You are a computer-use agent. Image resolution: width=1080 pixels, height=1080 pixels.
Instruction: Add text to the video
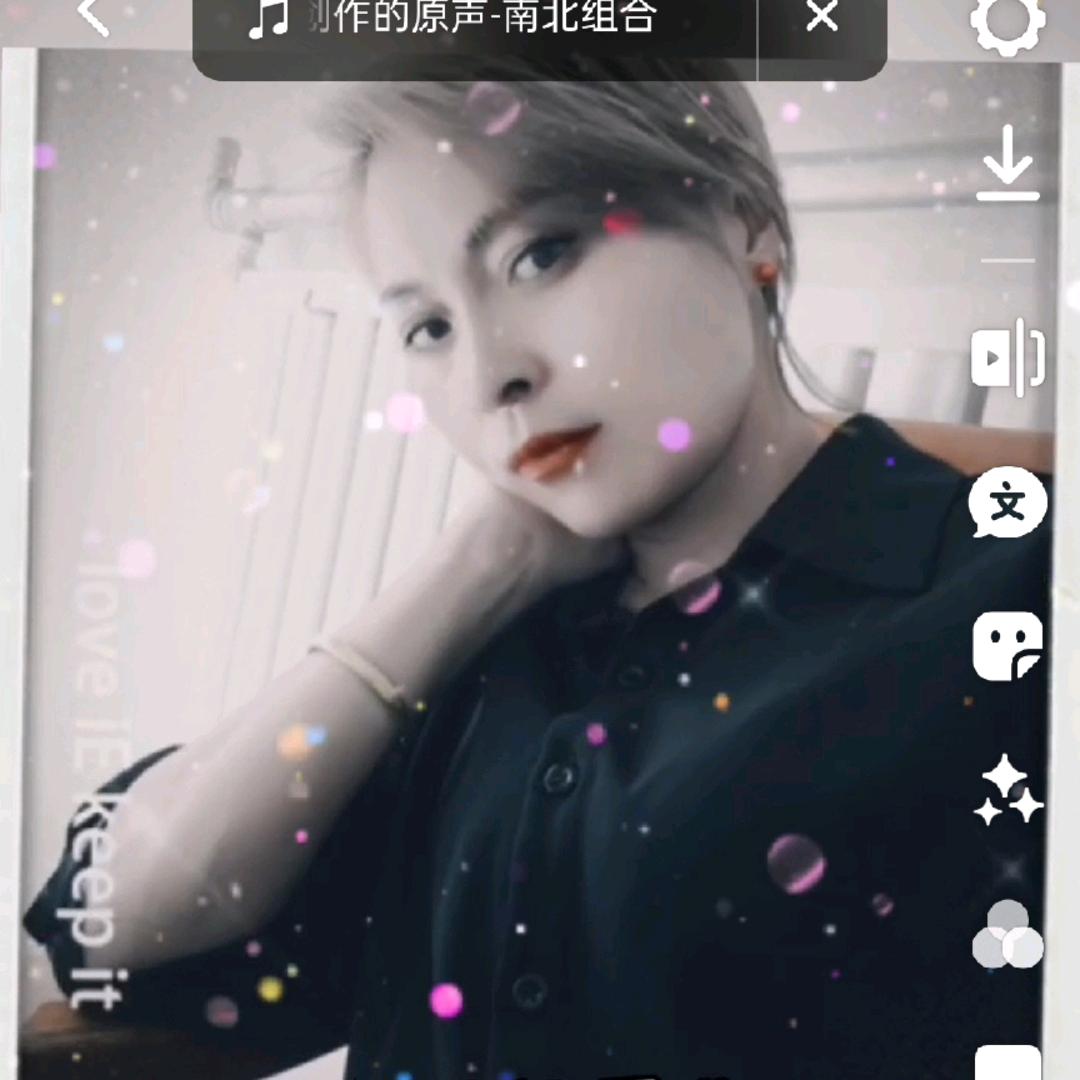click(1008, 504)
